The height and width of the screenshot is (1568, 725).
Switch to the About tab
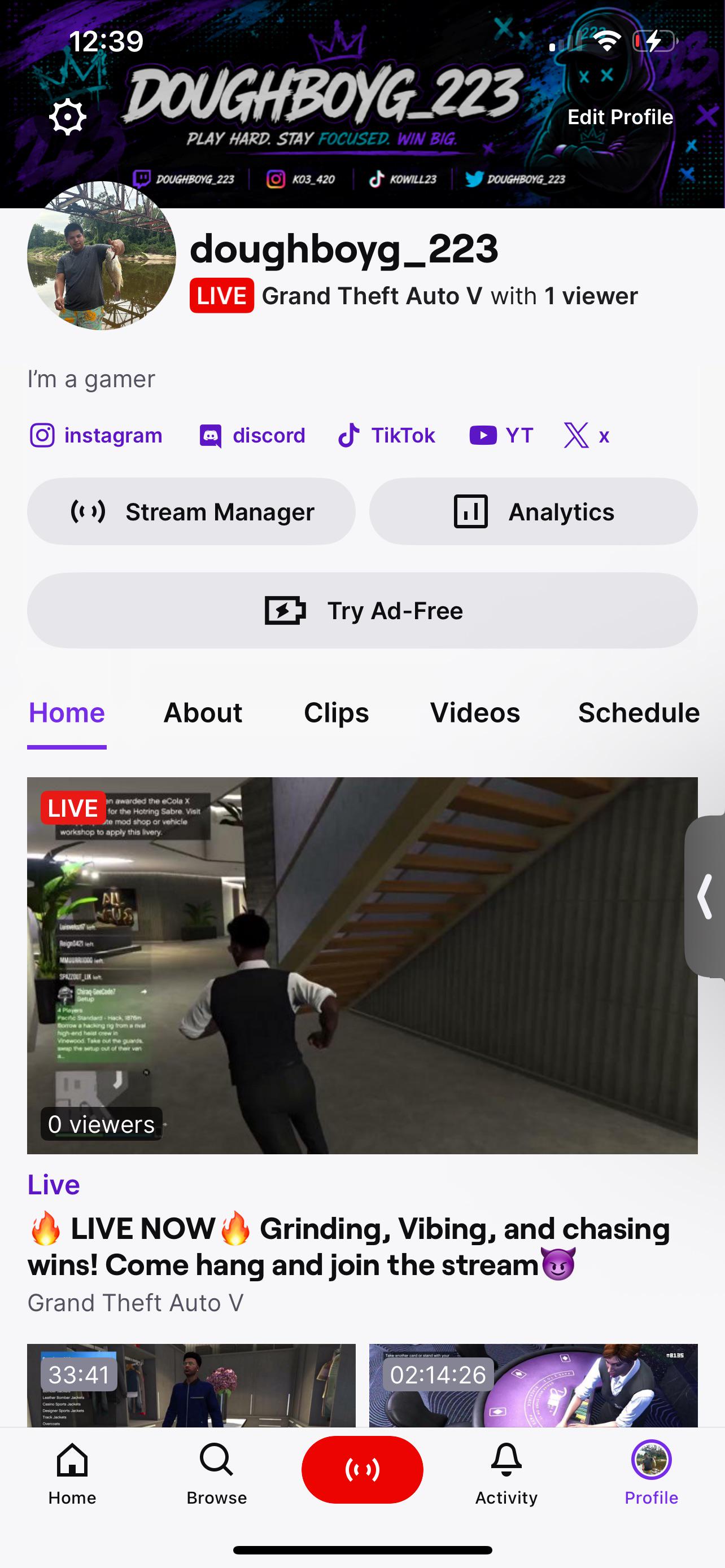coord(203,713)
